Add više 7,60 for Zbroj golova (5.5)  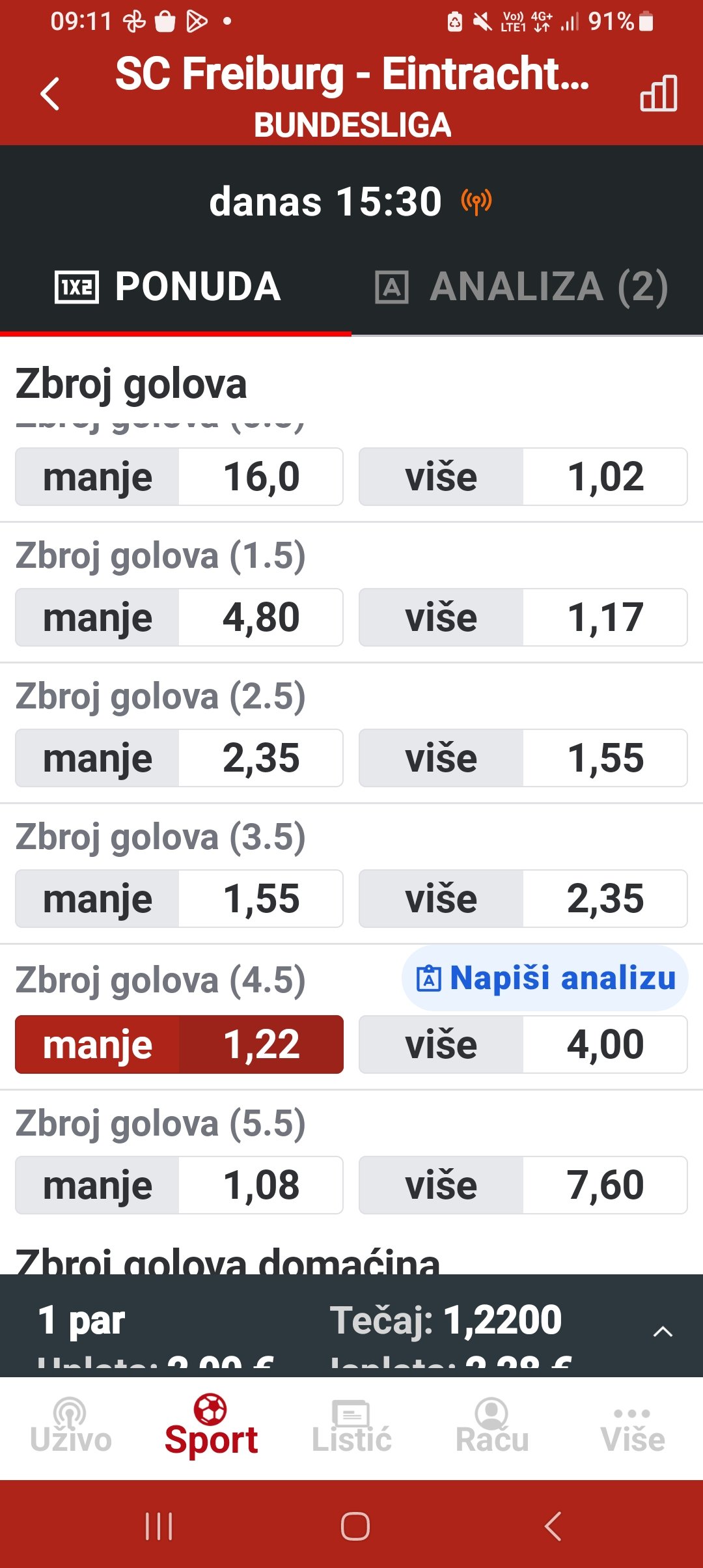[x=523, y=1185]
